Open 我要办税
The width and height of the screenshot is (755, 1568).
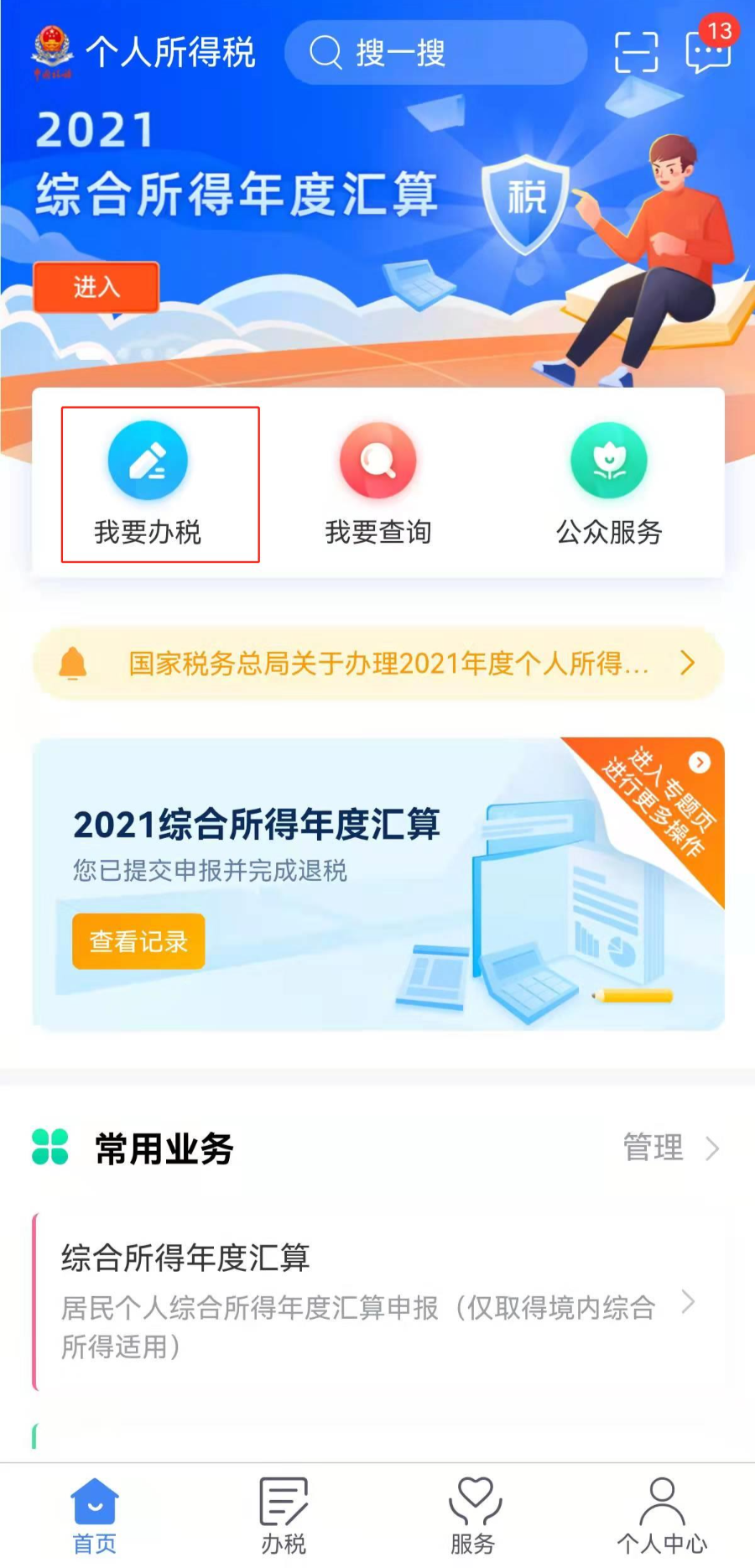(x=148, y=484)
